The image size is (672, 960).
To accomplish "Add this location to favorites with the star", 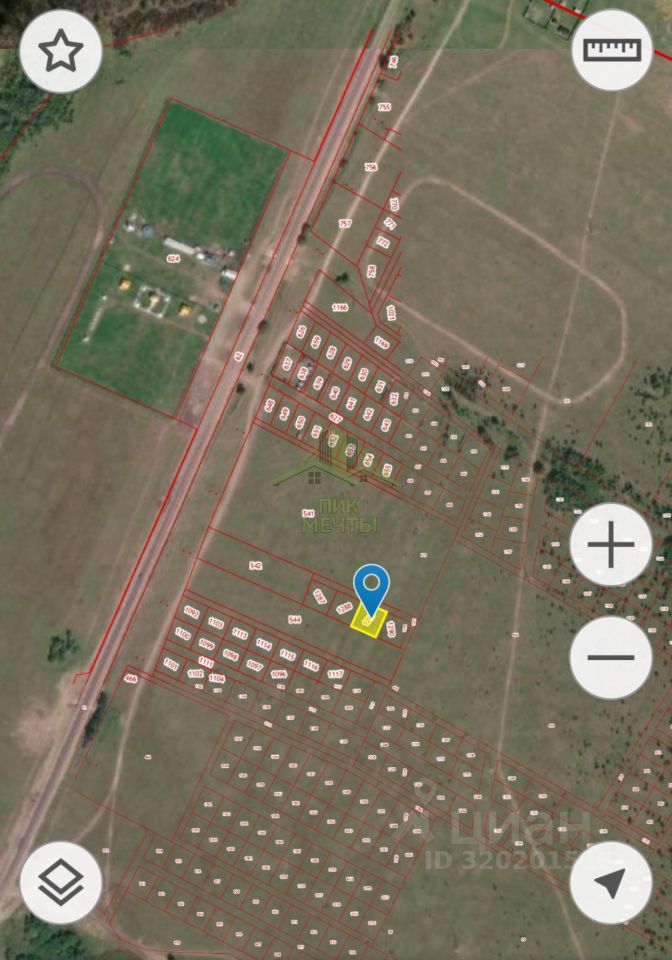I will [61, 52].
